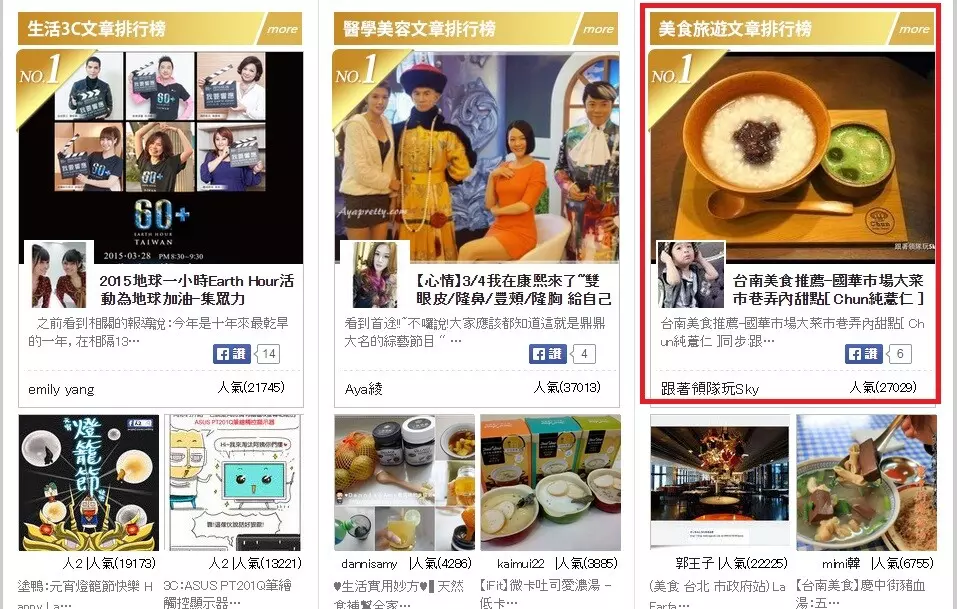
Task: Open the ASUS PT201Q touch monitor thumbnail
Action: coord(231,482)
